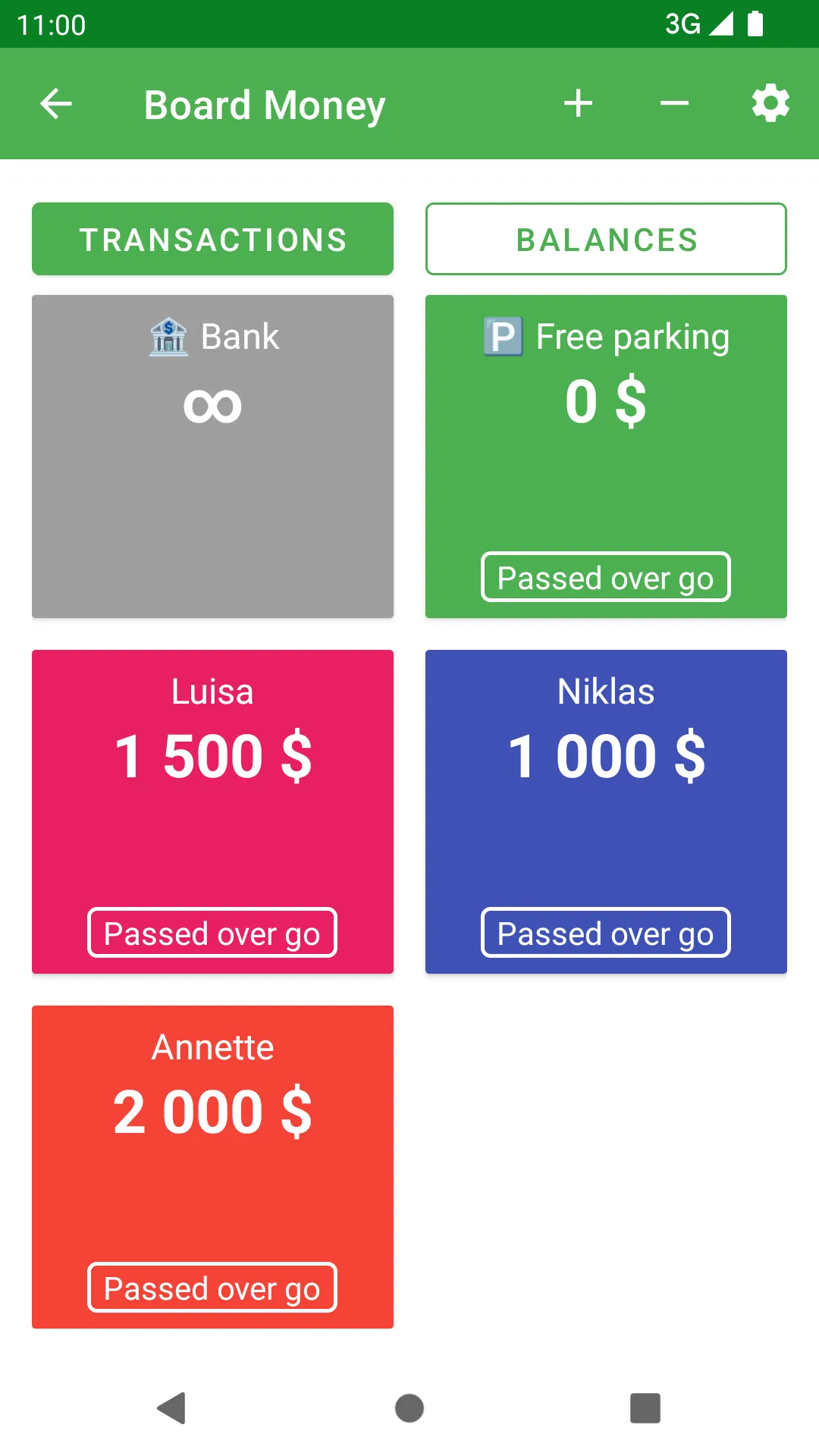Open recent apps from navigation bar

(645, 1408)
